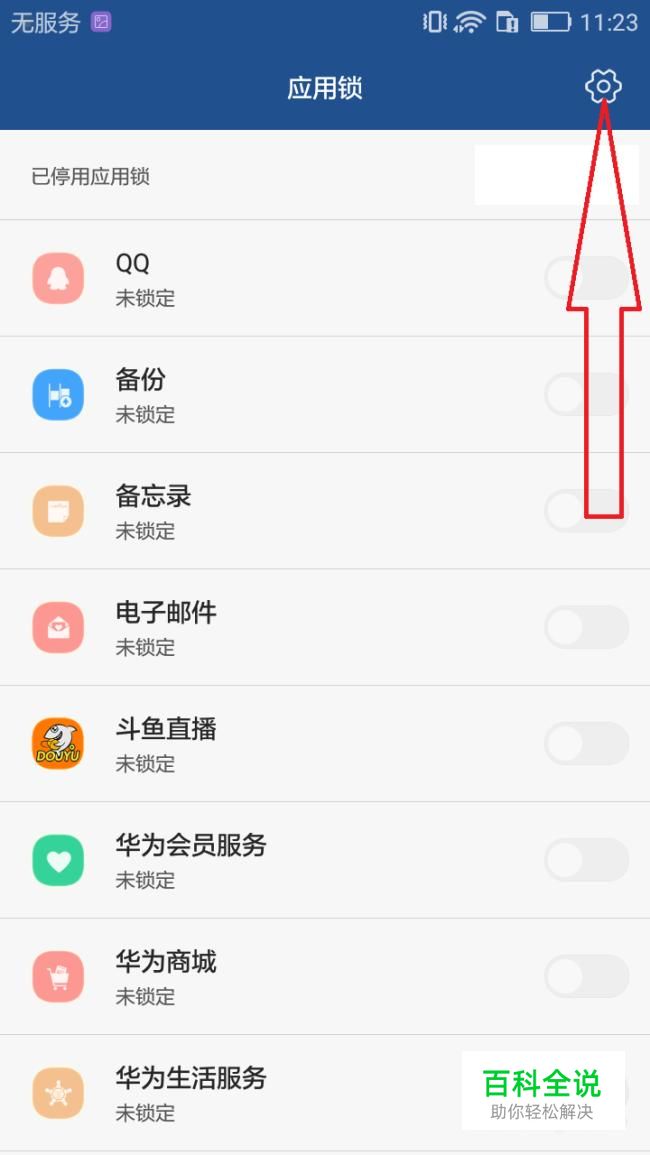The height and width of the screenshot is (1155, 650).
Task: Open app lock settings gear
Action: (603, 87)
